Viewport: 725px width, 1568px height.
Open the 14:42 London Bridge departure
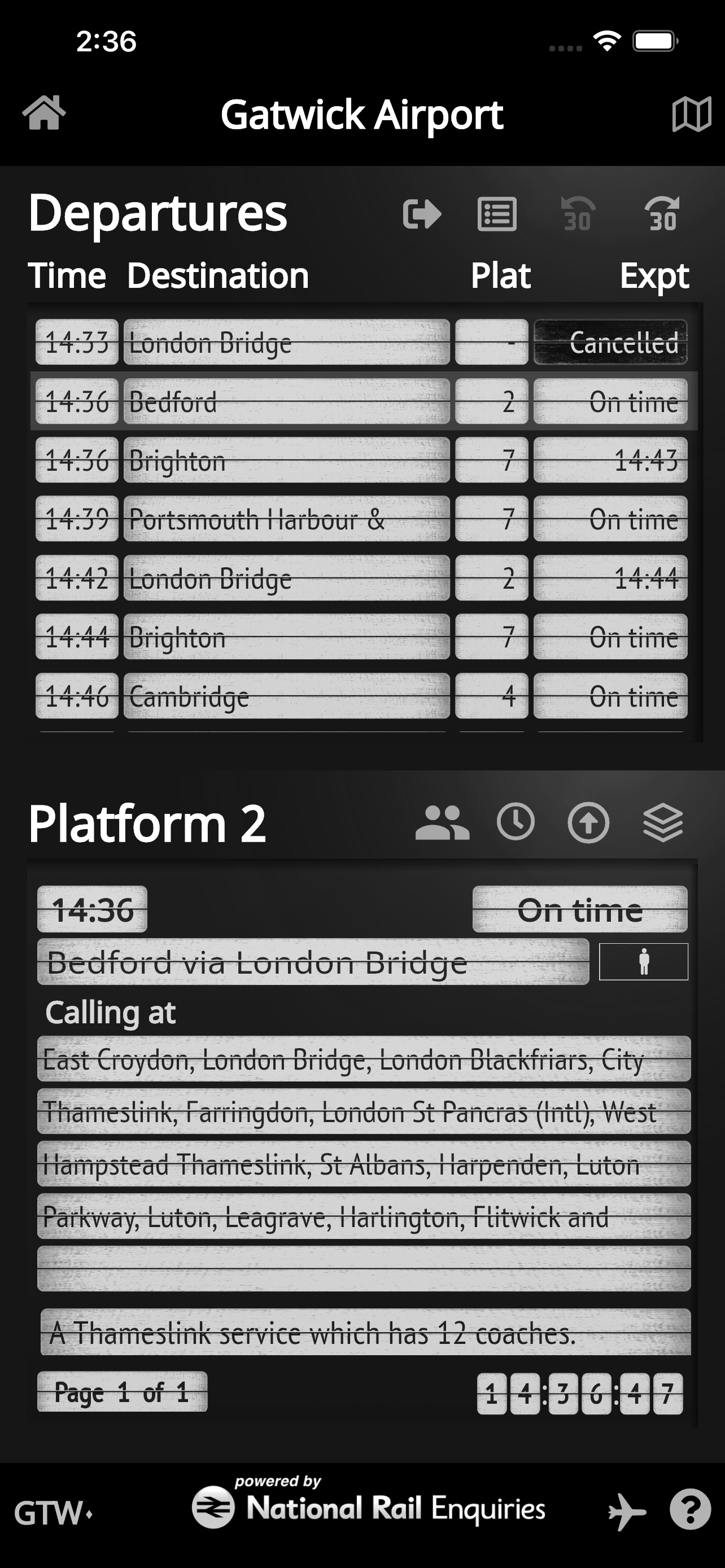[361, 578]
